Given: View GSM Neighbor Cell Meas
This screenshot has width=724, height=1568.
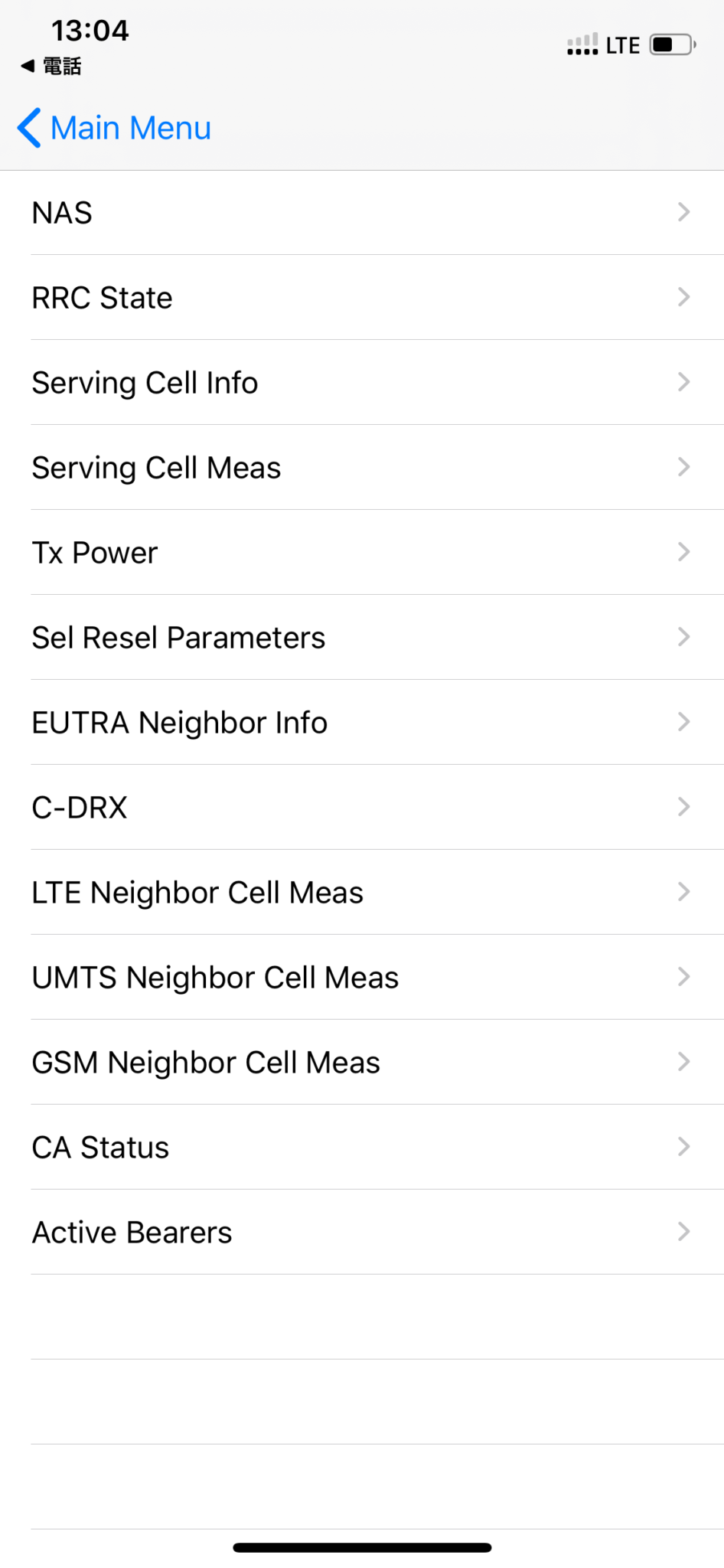Looking at the screenshot, I should pyautogui.click(x=361, y=1063).
